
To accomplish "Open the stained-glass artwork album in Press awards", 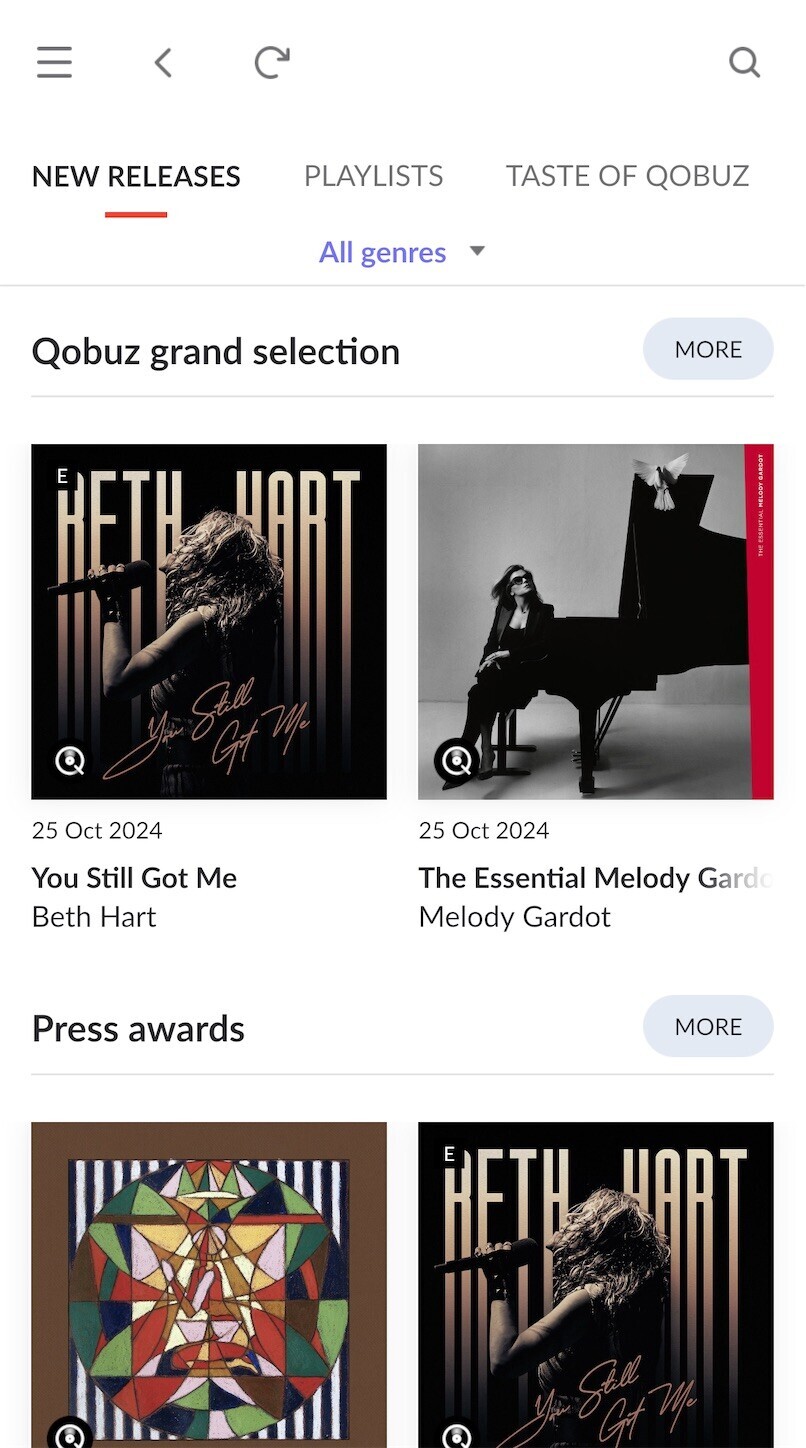I will click(209, 1285).
